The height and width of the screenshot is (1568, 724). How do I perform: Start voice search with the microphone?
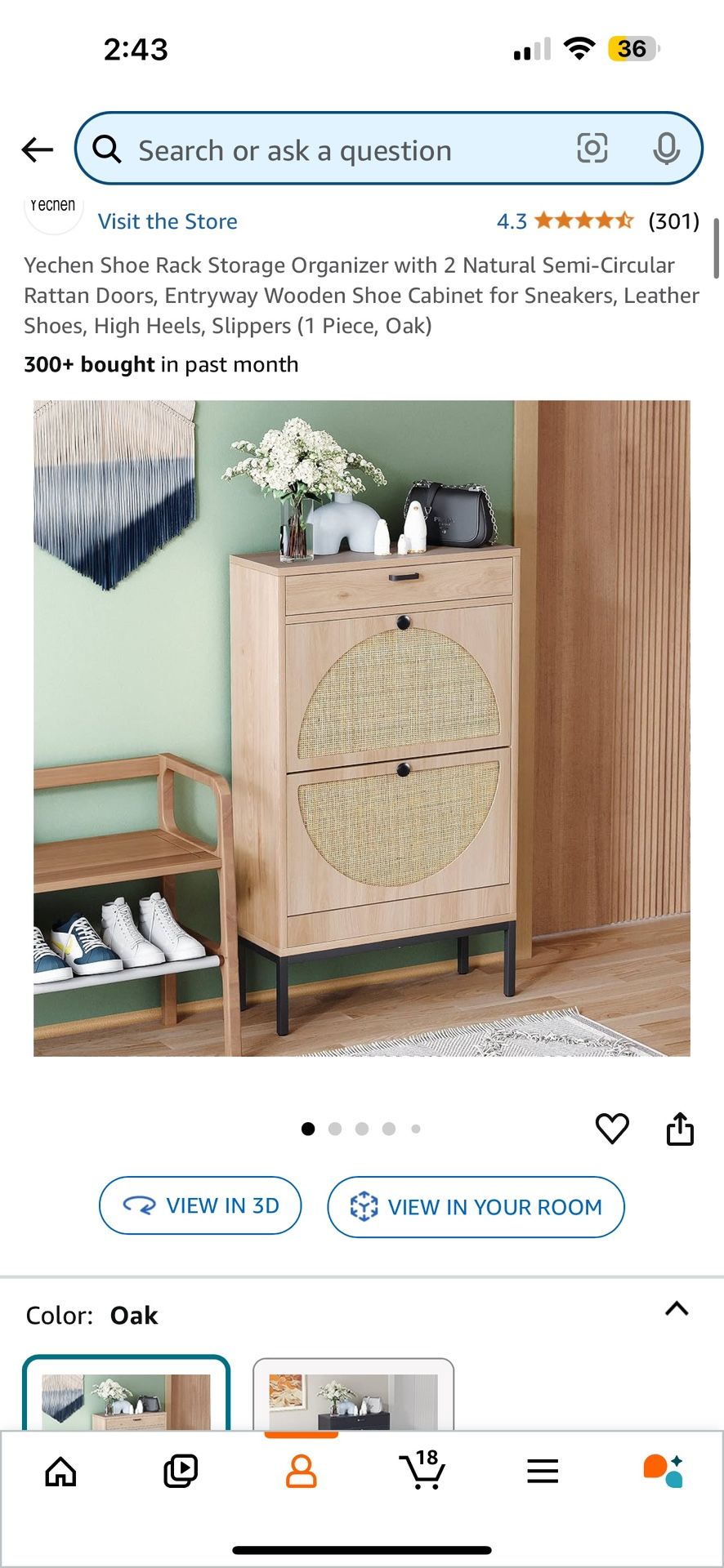[666, 149]
